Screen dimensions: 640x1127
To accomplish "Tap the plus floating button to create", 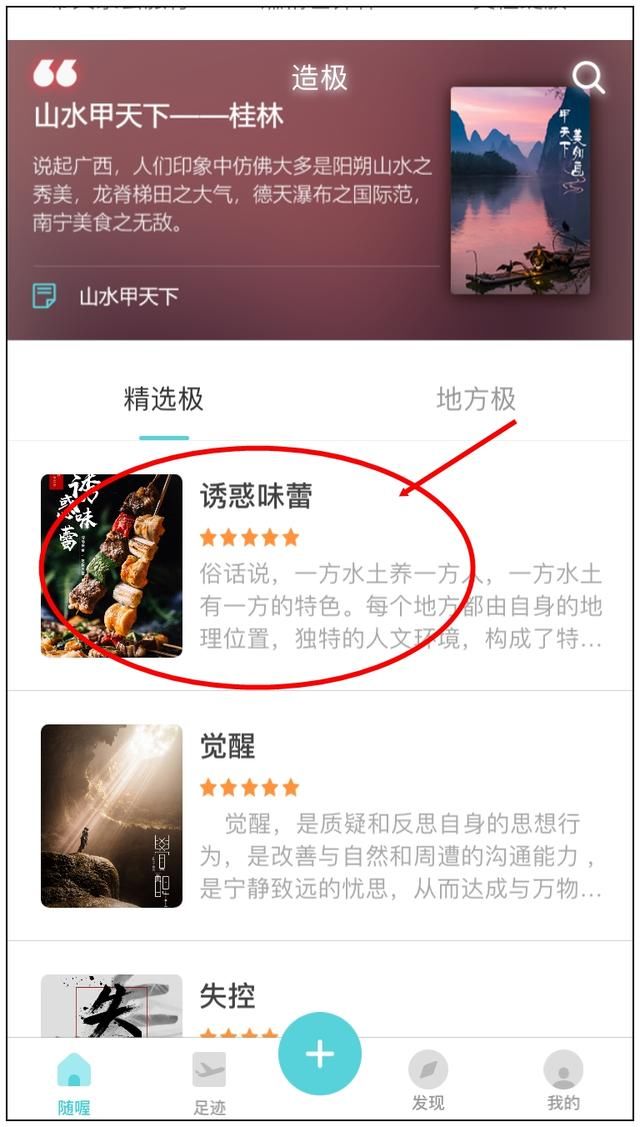I will (x=319, y=1054).
